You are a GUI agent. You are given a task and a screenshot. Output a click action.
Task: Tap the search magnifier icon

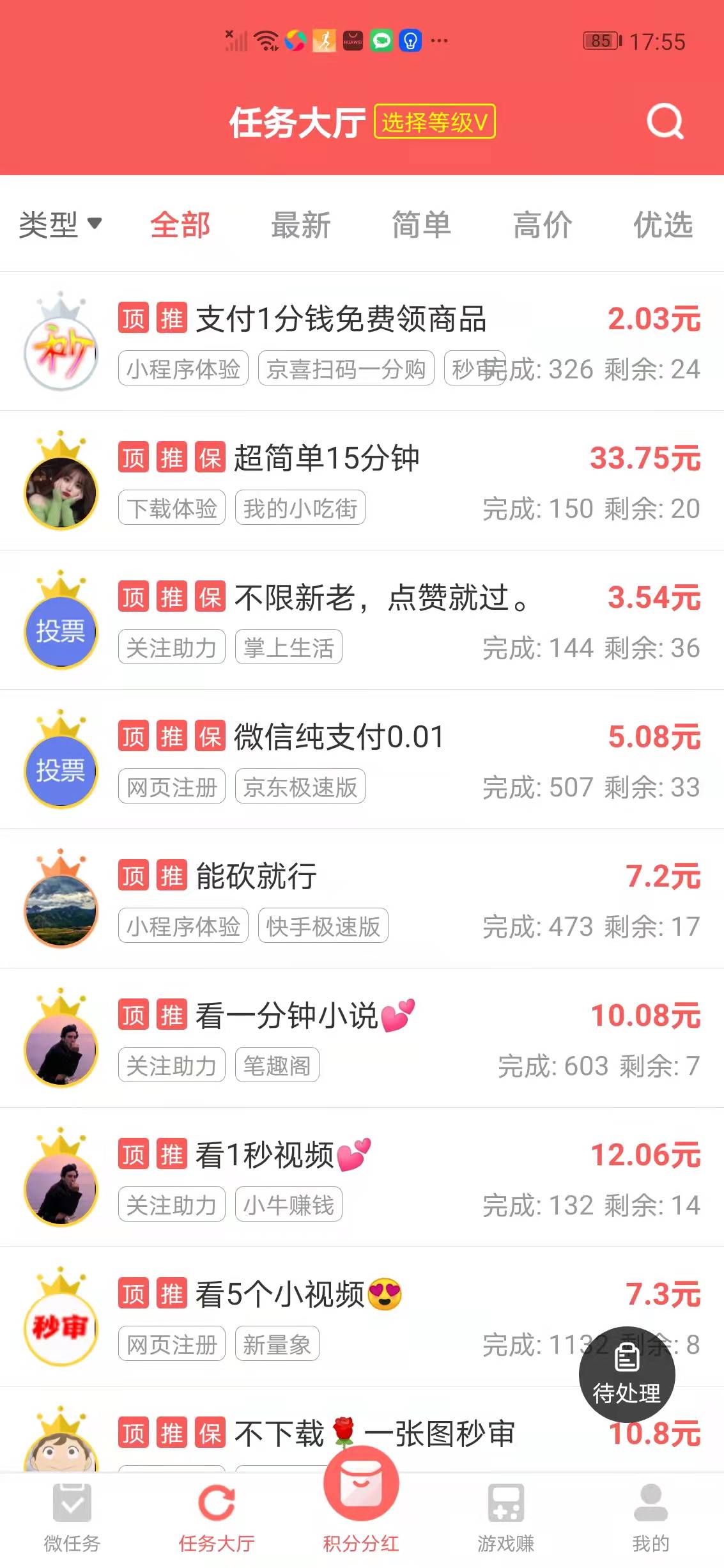pos(665,121)
